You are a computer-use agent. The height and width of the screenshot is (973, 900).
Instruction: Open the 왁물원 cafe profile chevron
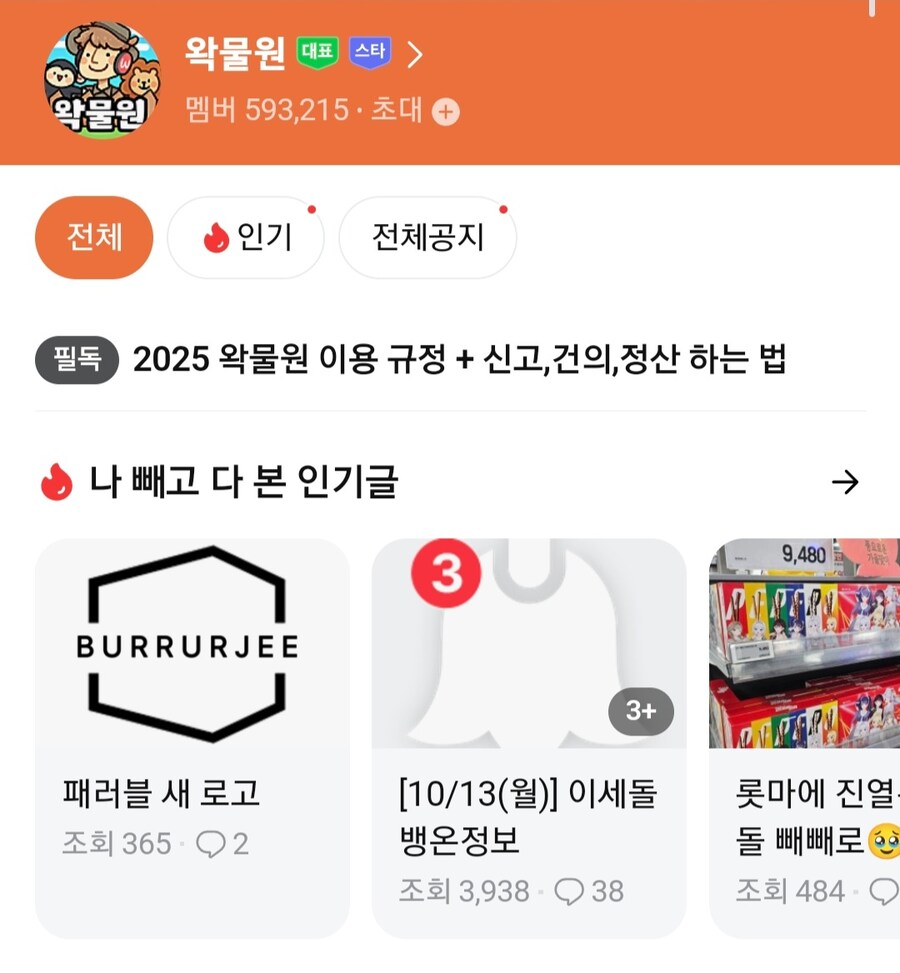point(415,55)
